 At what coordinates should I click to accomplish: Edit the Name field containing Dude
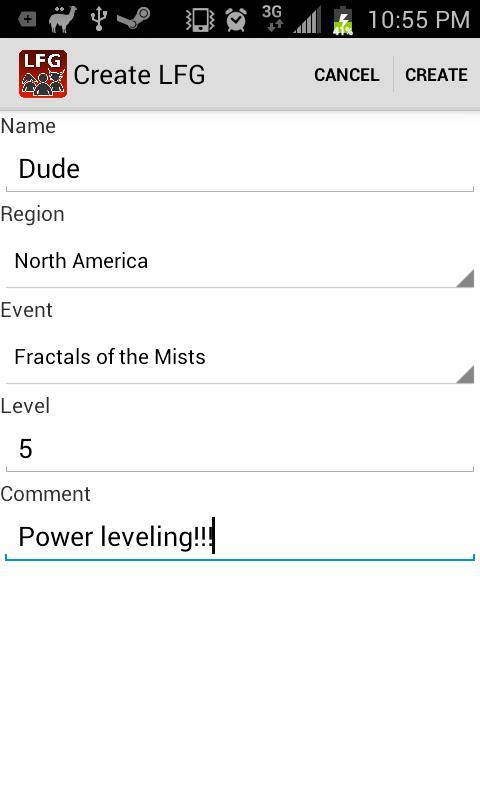pos(240,169)
